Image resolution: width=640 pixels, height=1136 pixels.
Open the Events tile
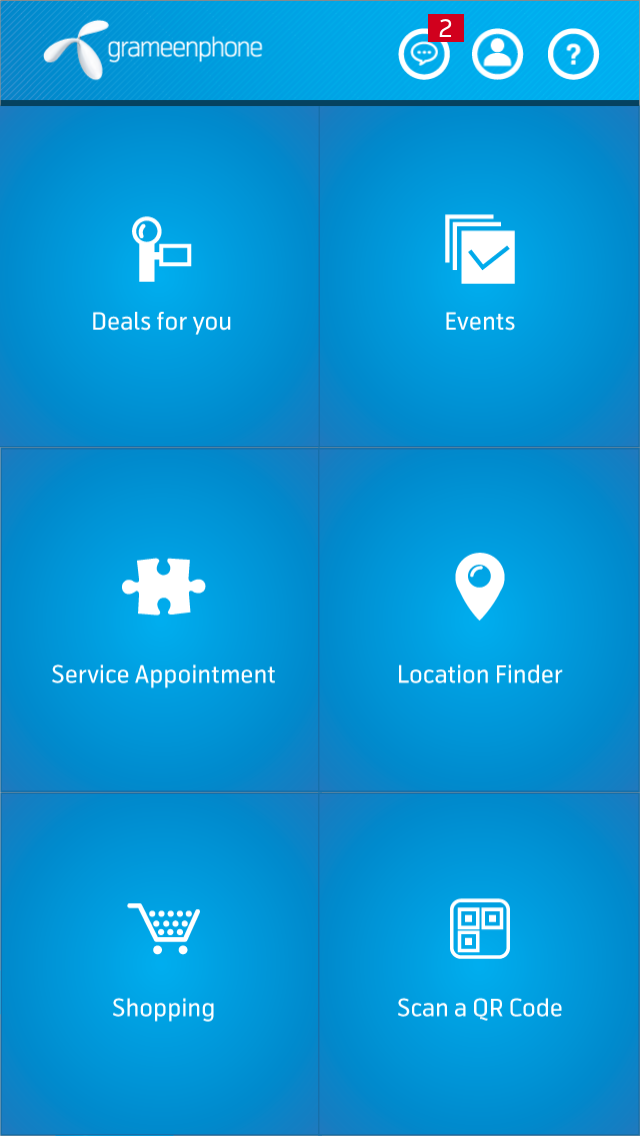click(x=480, y=277)
